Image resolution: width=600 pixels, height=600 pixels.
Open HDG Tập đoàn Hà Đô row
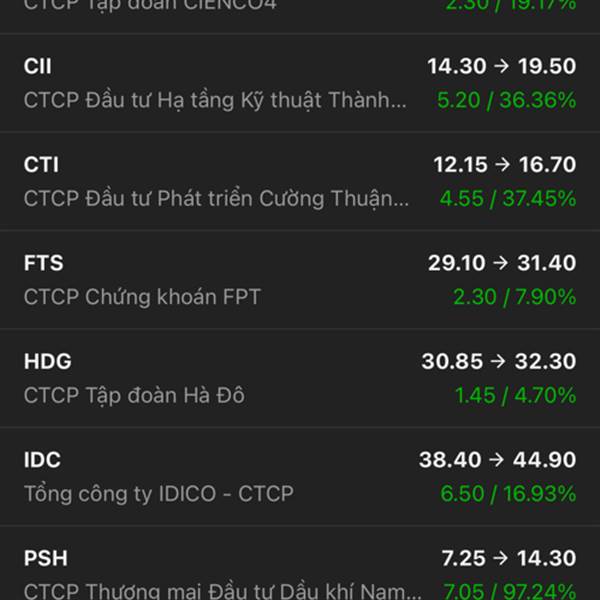tap(300, 377)
